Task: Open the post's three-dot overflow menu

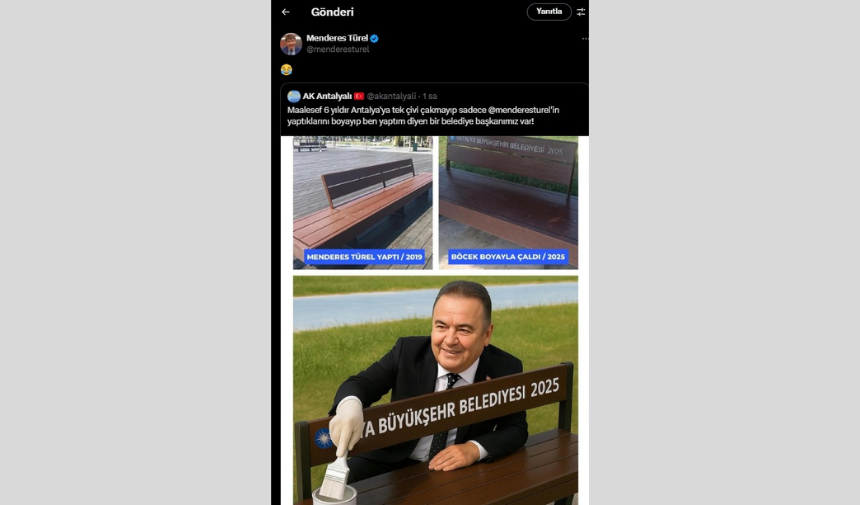Action: tap(585, 39)
